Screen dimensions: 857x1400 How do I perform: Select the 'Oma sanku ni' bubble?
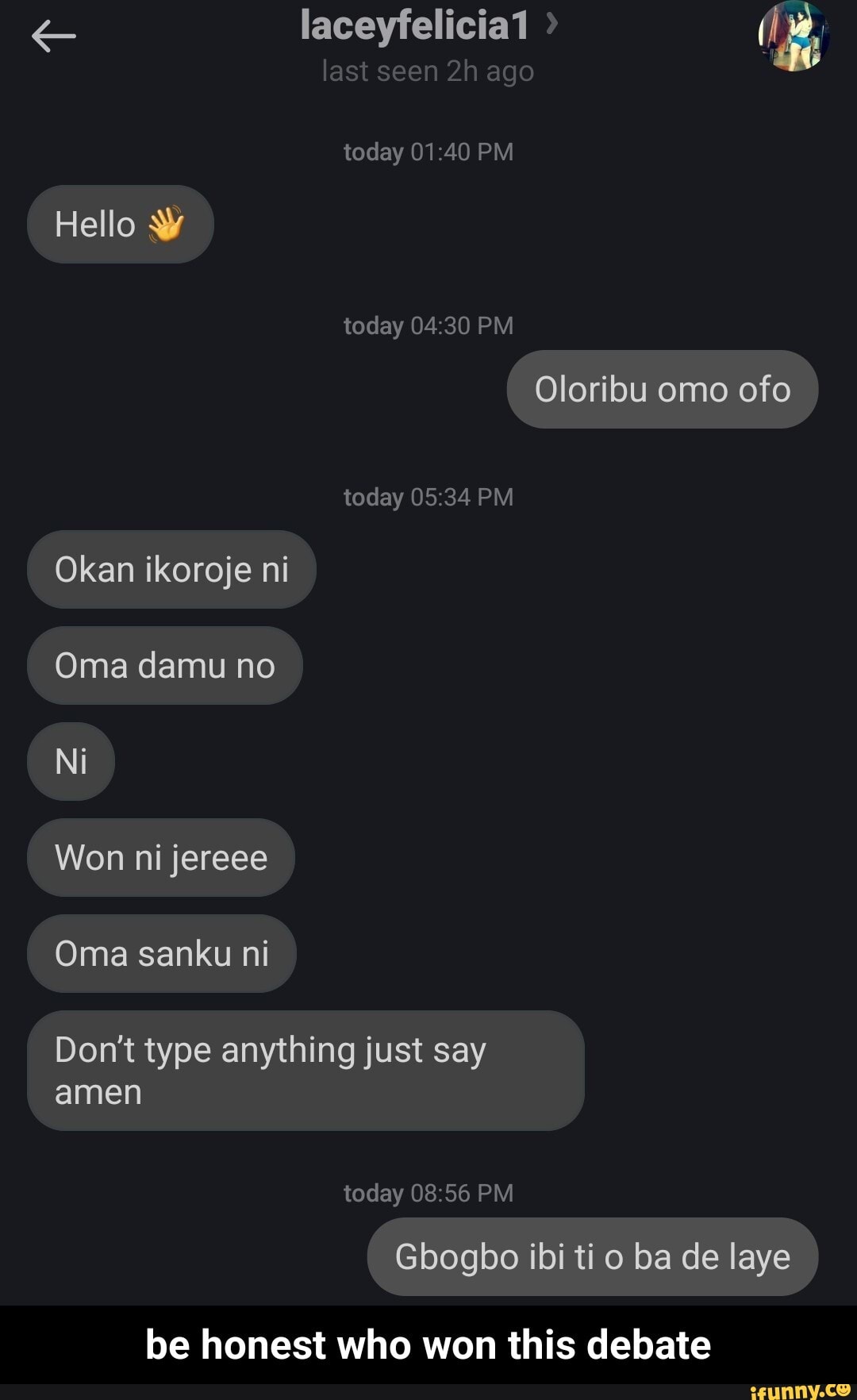[x=162, y=953]
